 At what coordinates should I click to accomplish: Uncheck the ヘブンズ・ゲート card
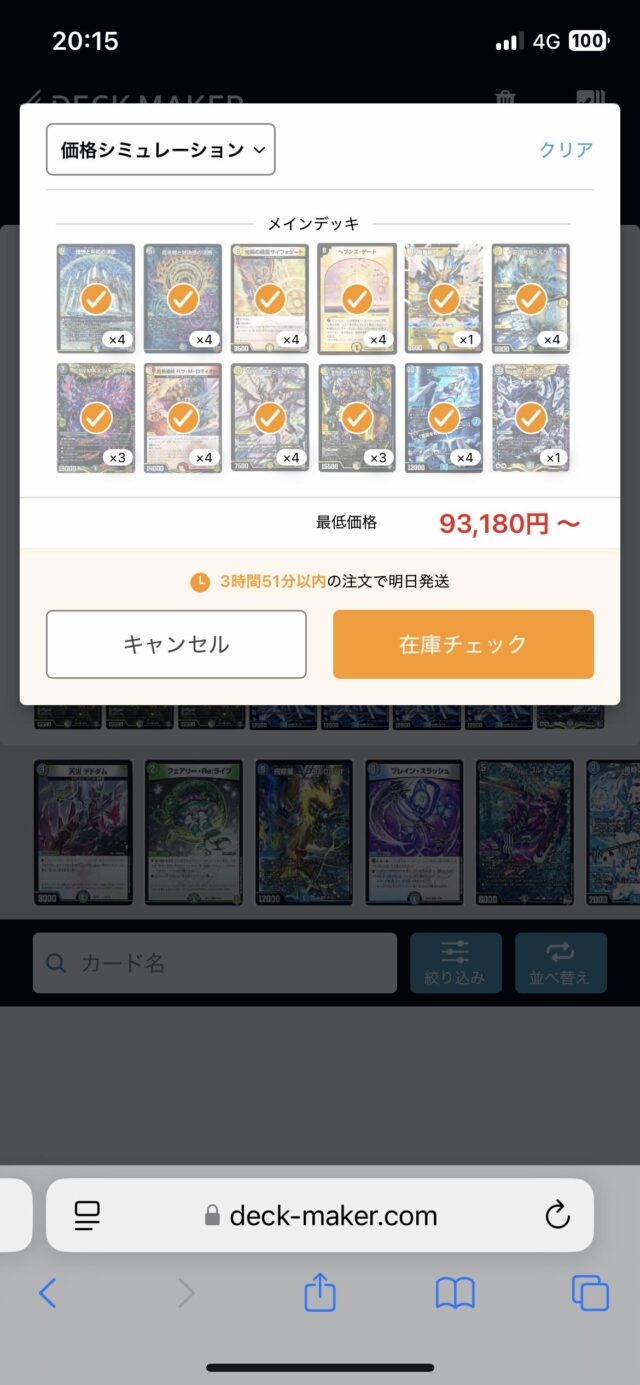pyautogui.click(x=357, y=298)
